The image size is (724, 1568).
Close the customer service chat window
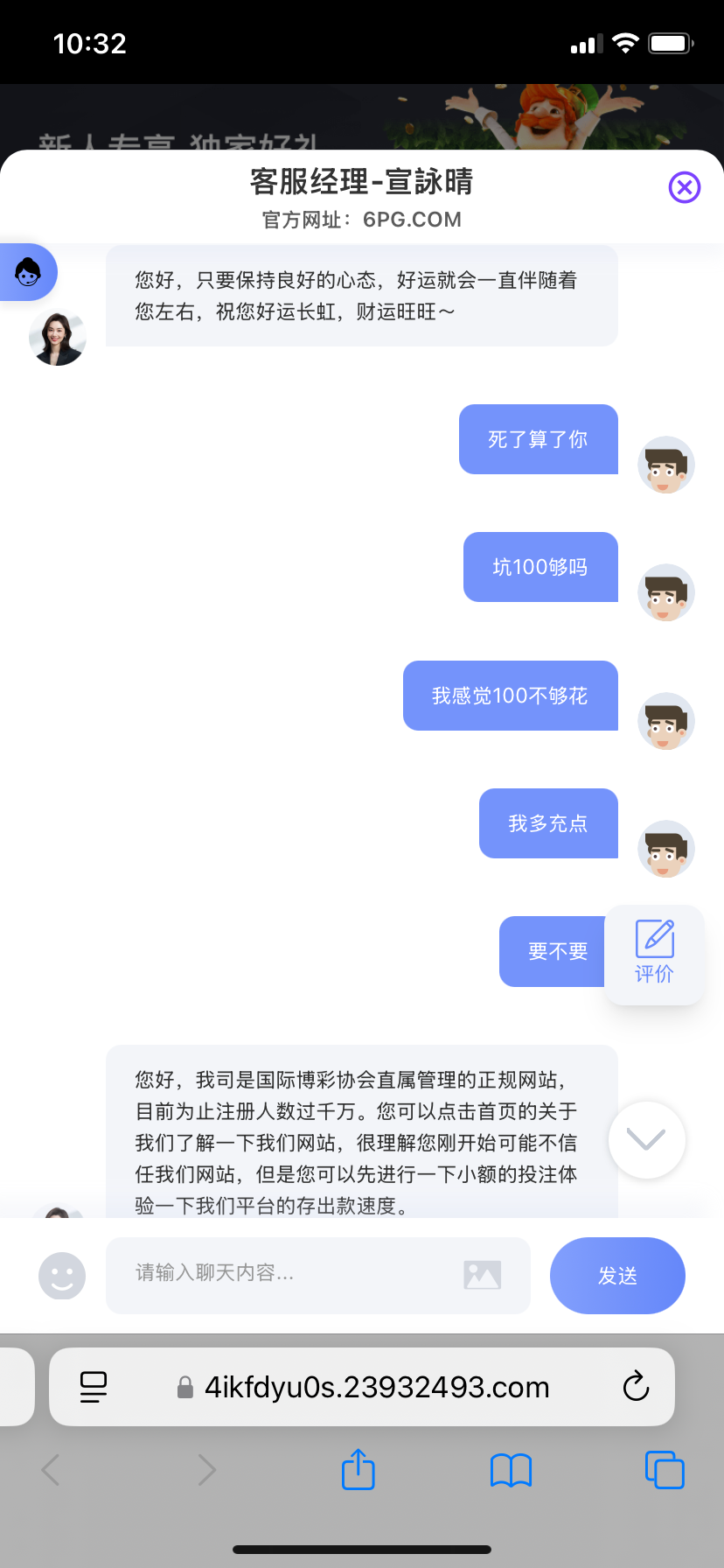pyautogui.click(x=685, y=187)
